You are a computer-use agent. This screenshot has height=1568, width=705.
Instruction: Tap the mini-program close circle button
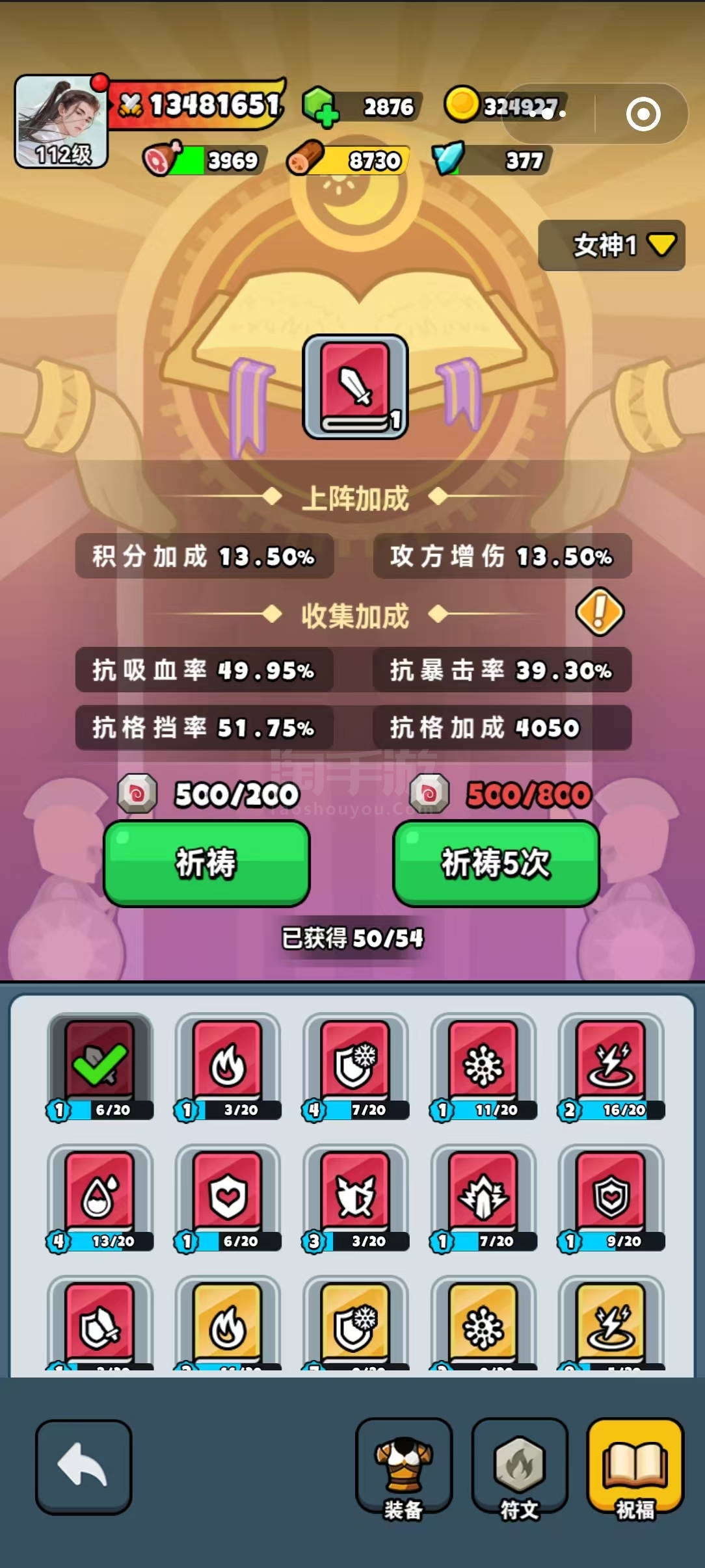(643, 114)
